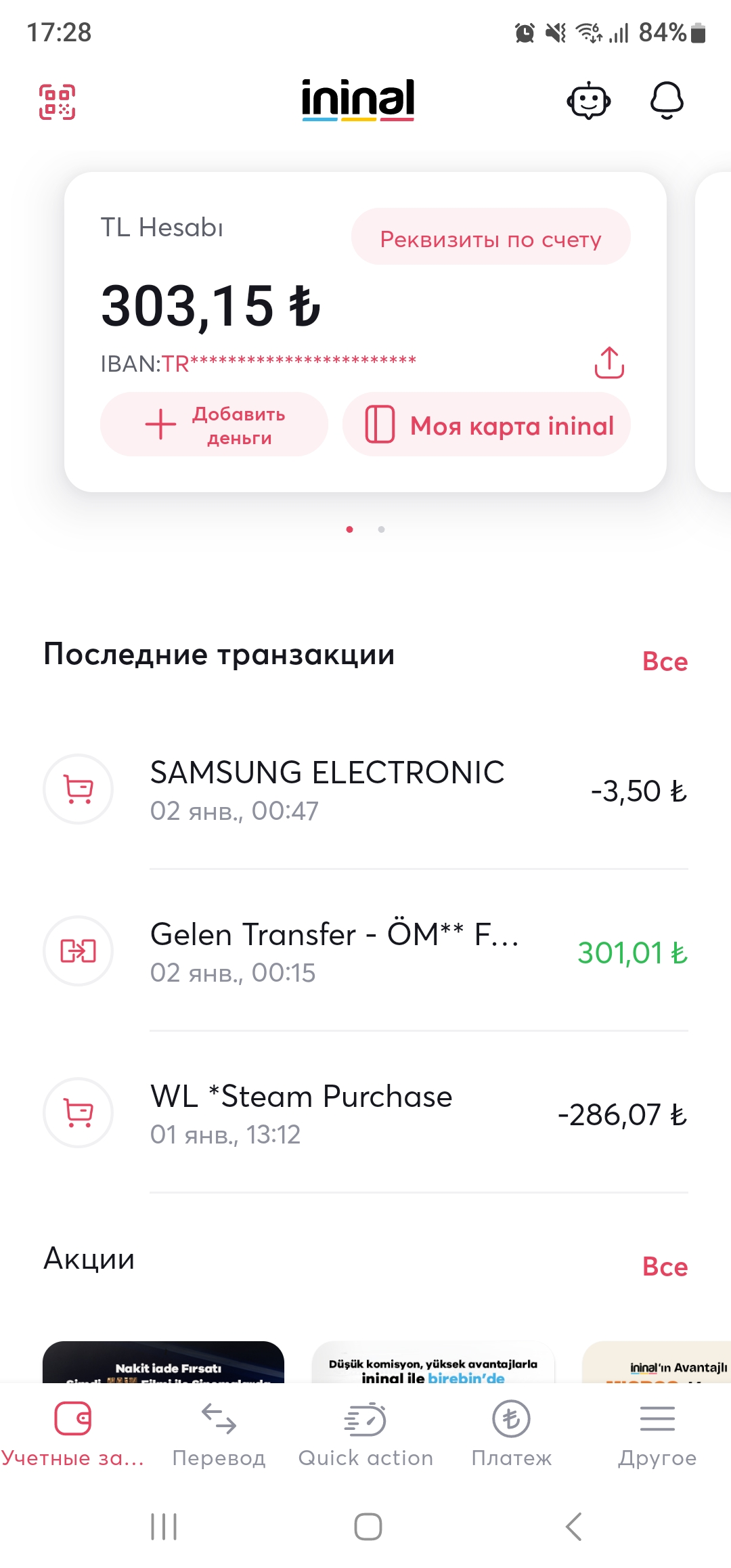Viewport: 731px width, 1568px height.
Task: Open the chatbot assistant icon
Action: 589,101
